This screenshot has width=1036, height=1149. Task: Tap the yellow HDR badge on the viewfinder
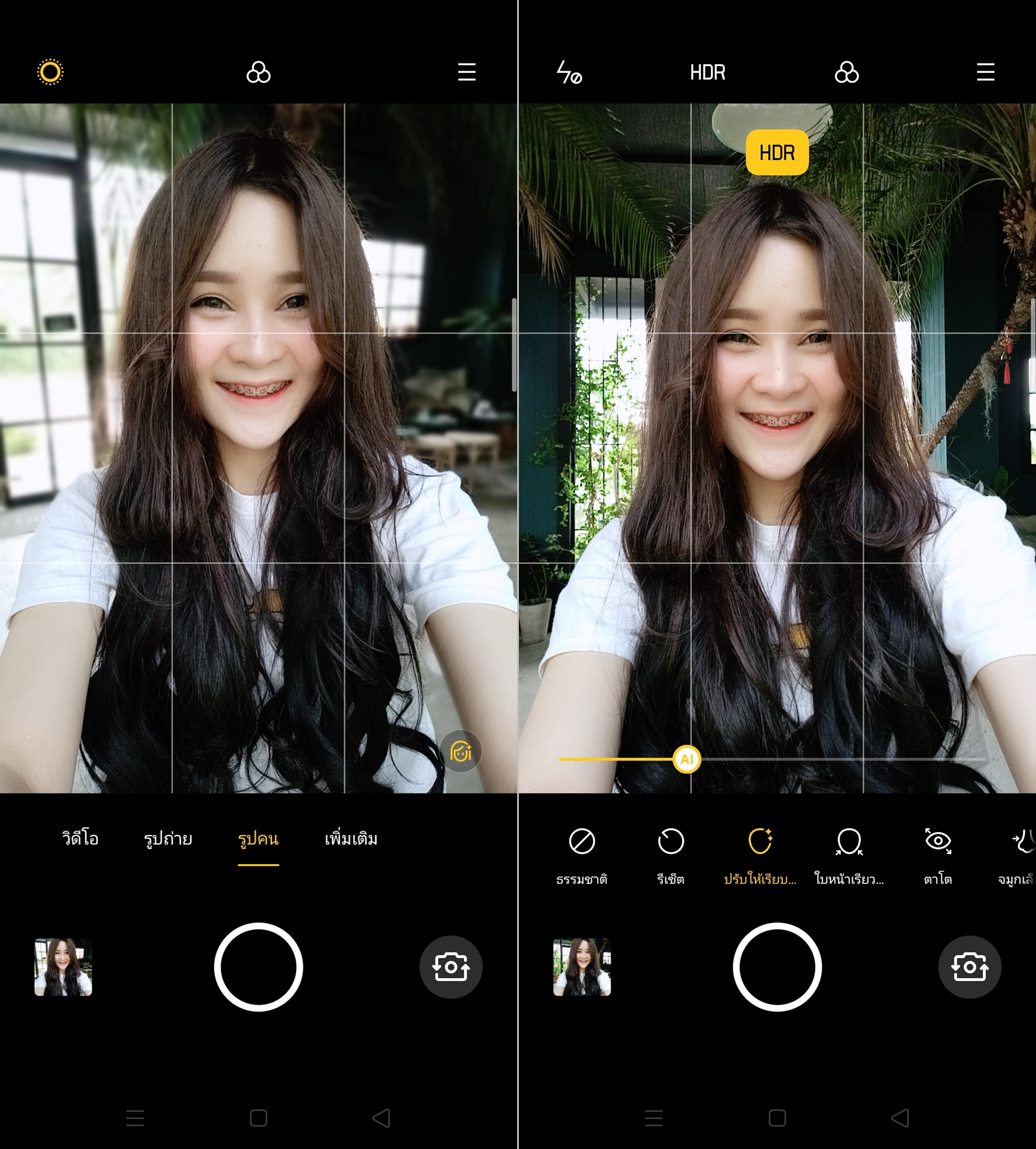click(777, 153)
